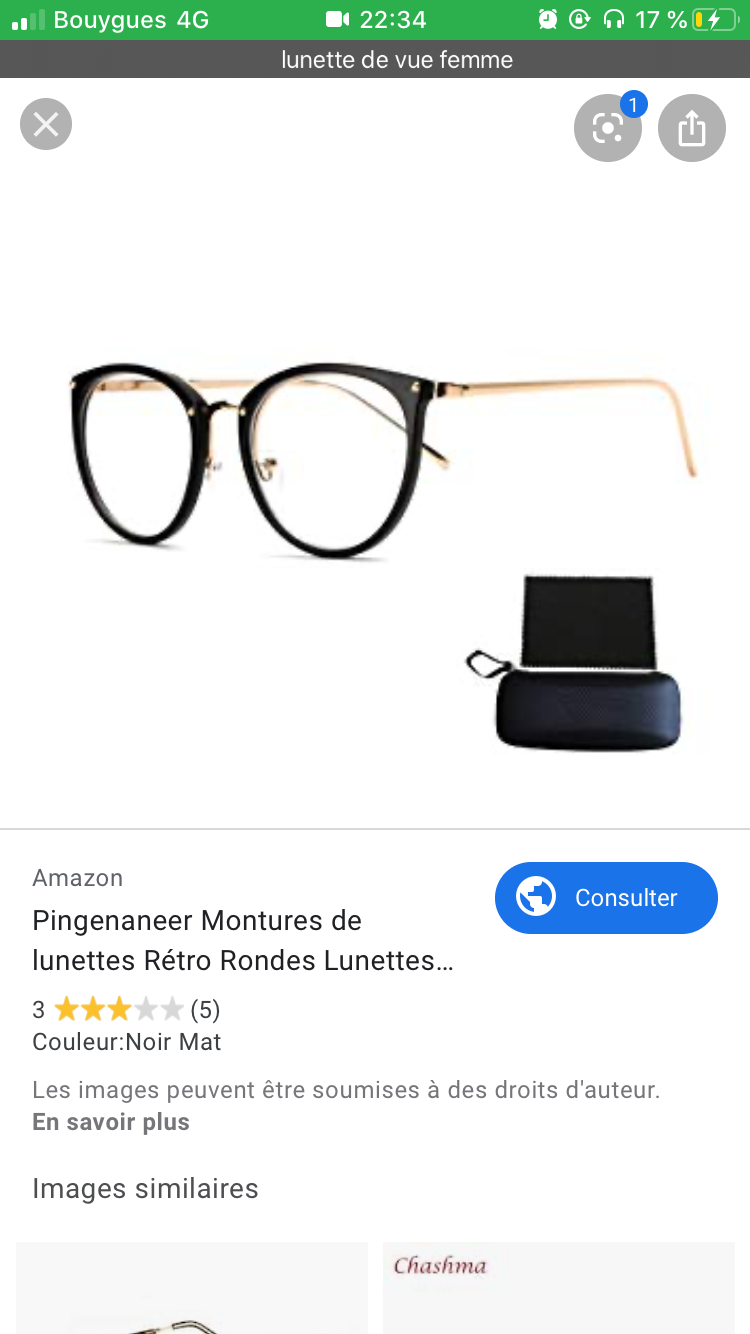750x1334 pixels.
Task: Open the Pingenaneer glasses product title
Action: pyautogui.click(x=242, y=940)
